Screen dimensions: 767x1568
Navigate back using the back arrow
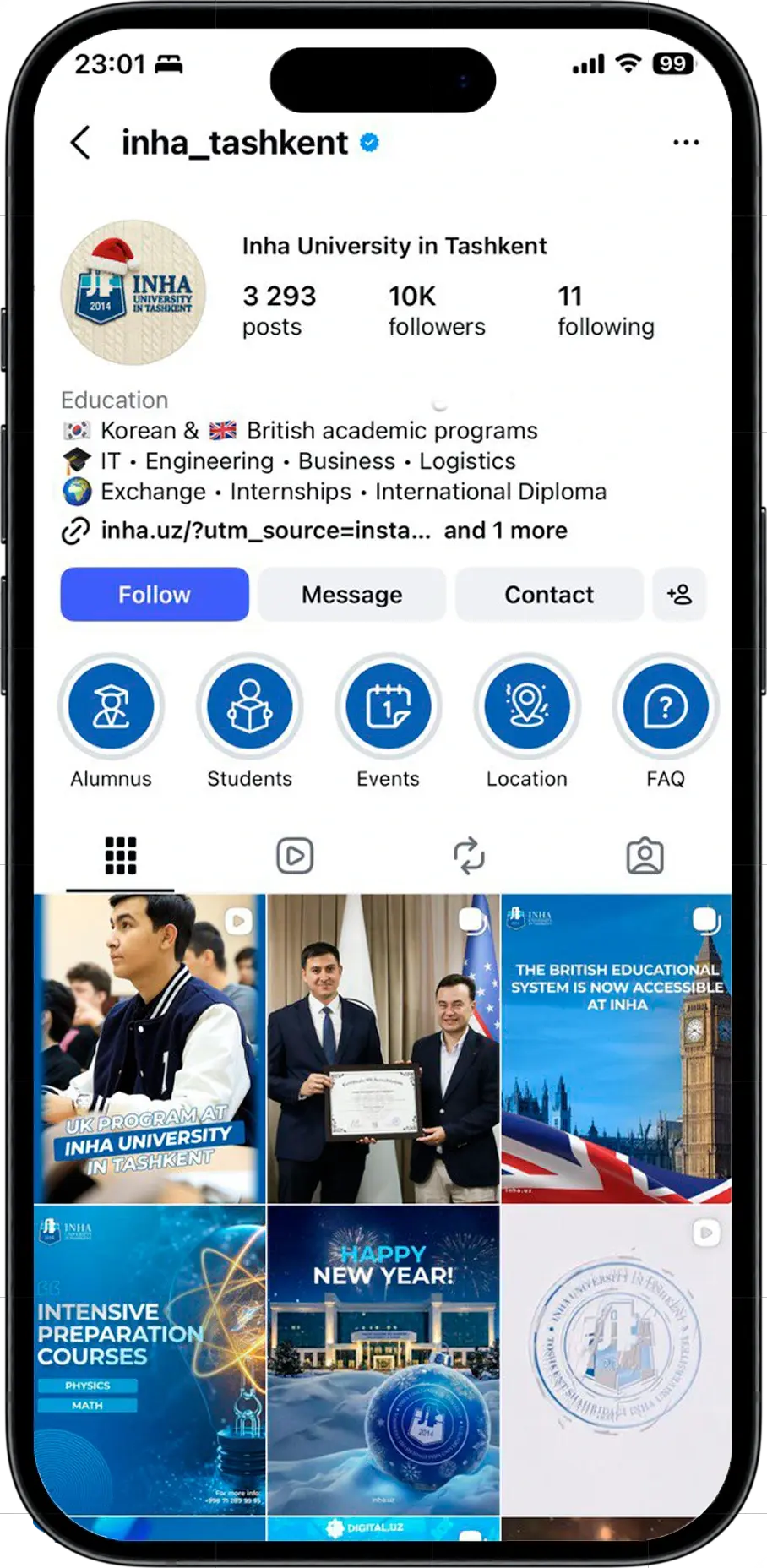80,143
